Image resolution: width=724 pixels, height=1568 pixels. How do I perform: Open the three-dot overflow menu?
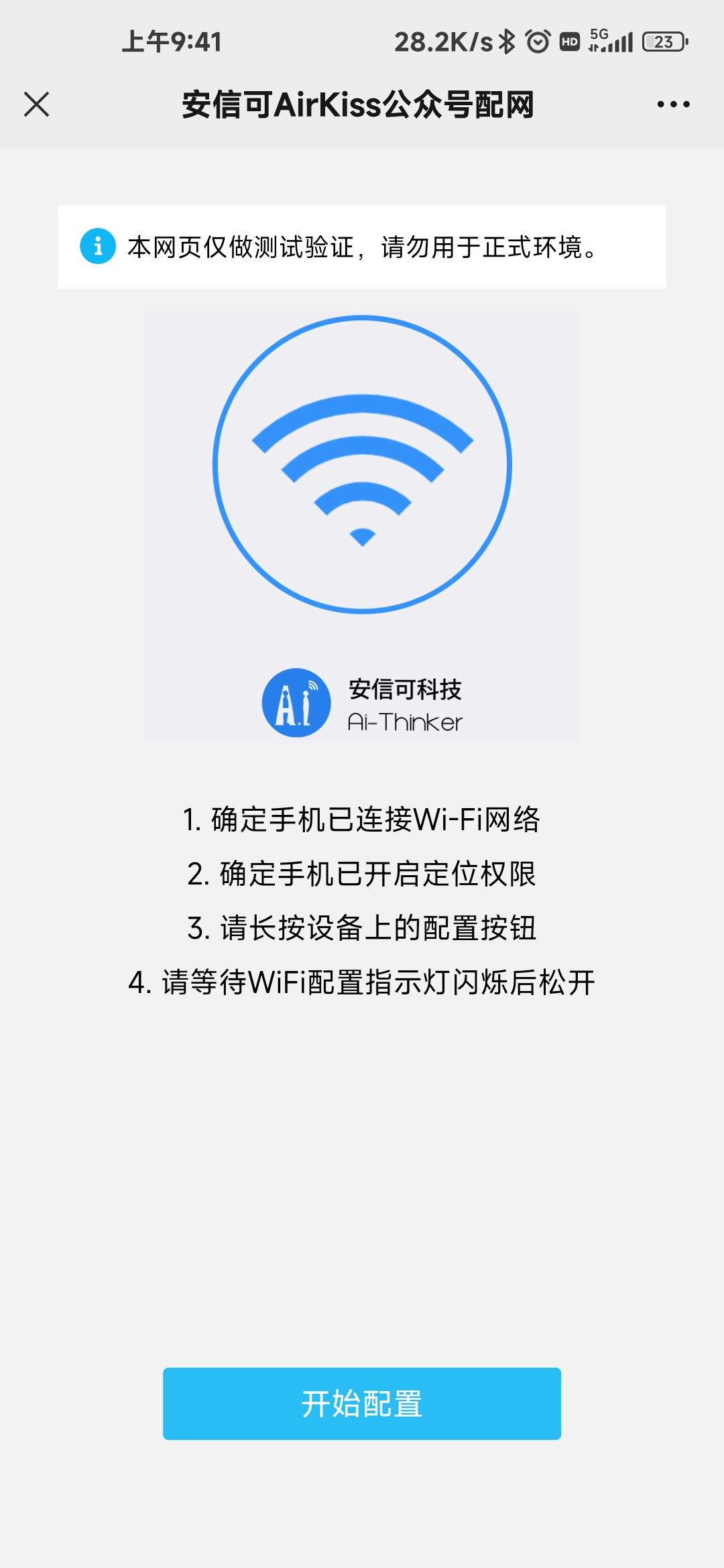point(673,105)
